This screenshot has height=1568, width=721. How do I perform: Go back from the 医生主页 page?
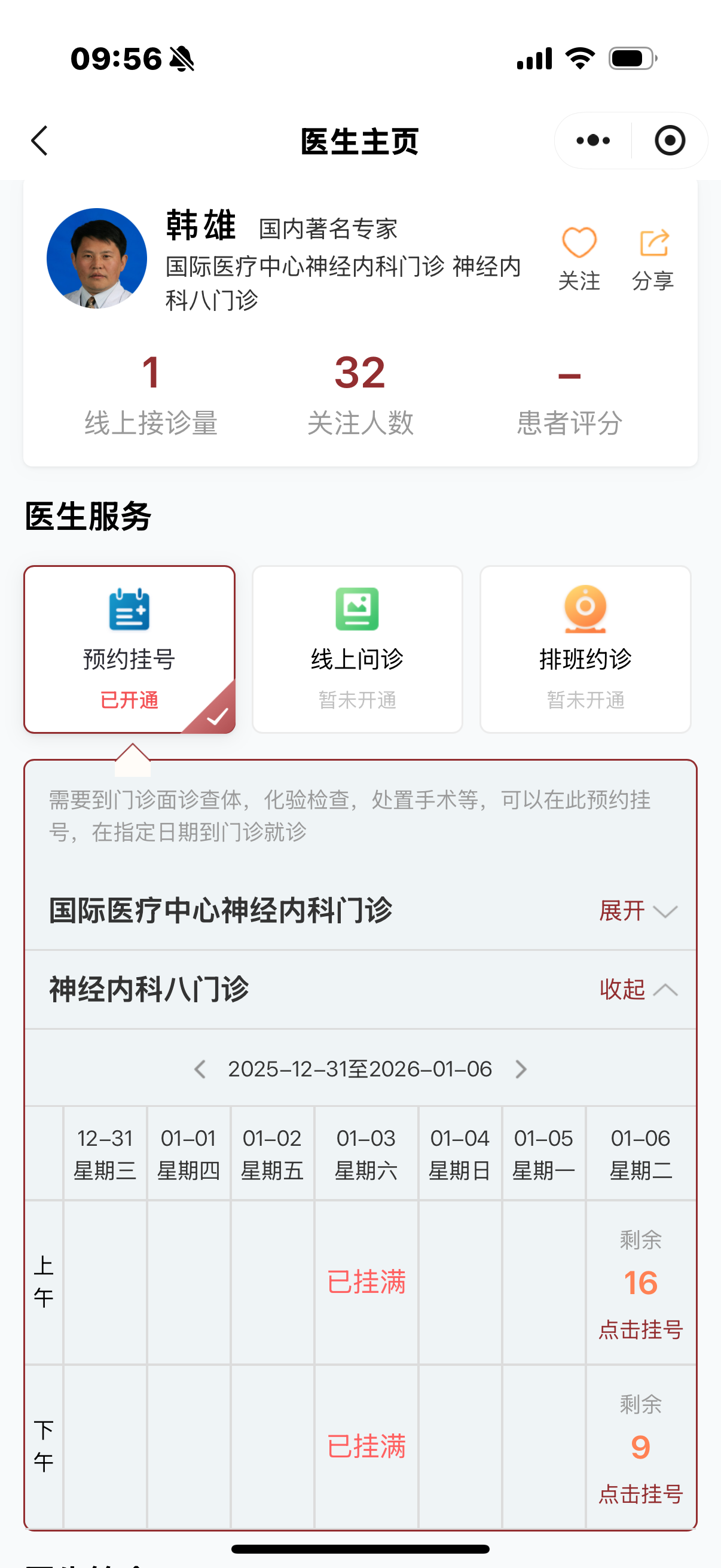40,141
